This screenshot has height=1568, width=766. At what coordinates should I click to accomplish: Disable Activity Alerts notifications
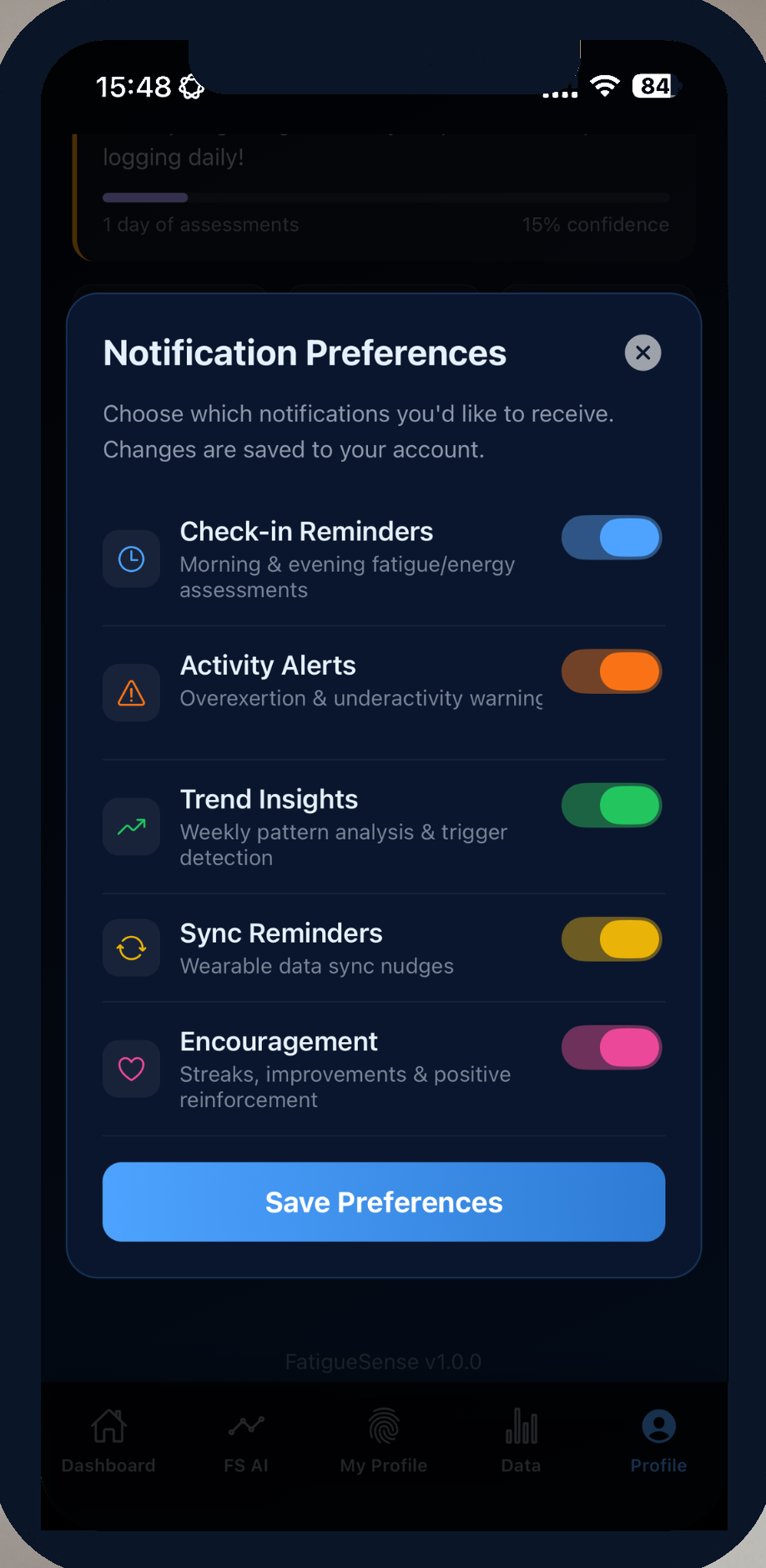pyautogui.click(x=612, y=672)
